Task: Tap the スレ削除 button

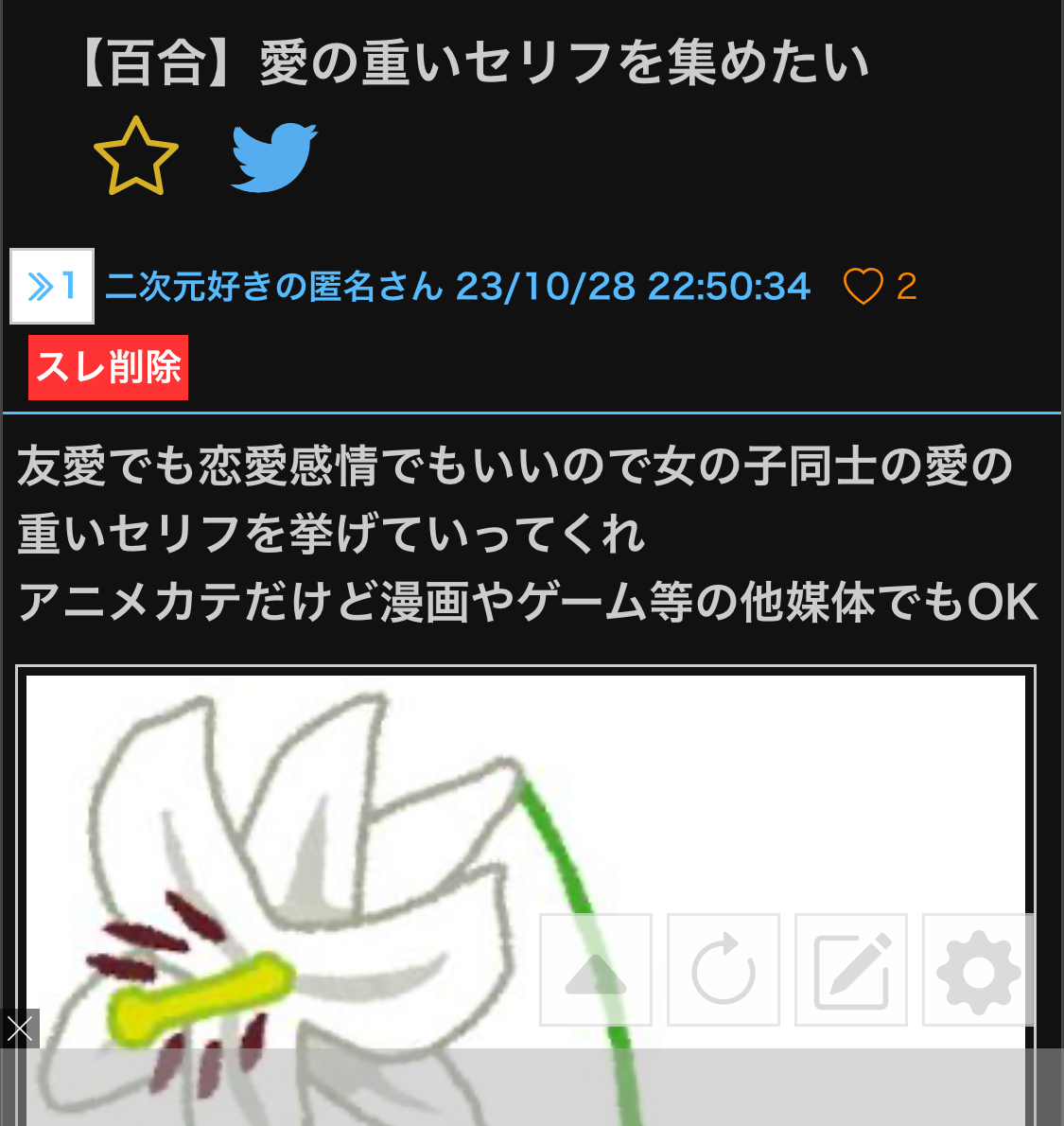Action: [x=108, y=367]
